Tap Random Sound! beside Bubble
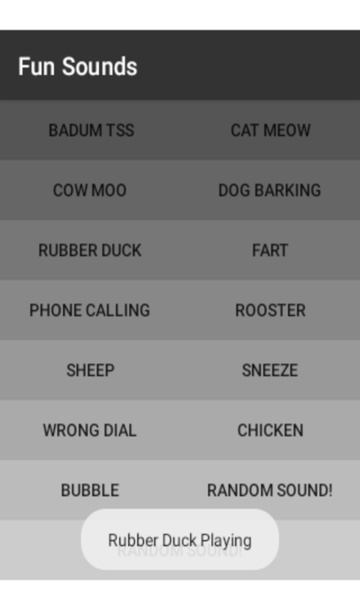This screenshot has width=360, height=600. (x=270, y=490)
